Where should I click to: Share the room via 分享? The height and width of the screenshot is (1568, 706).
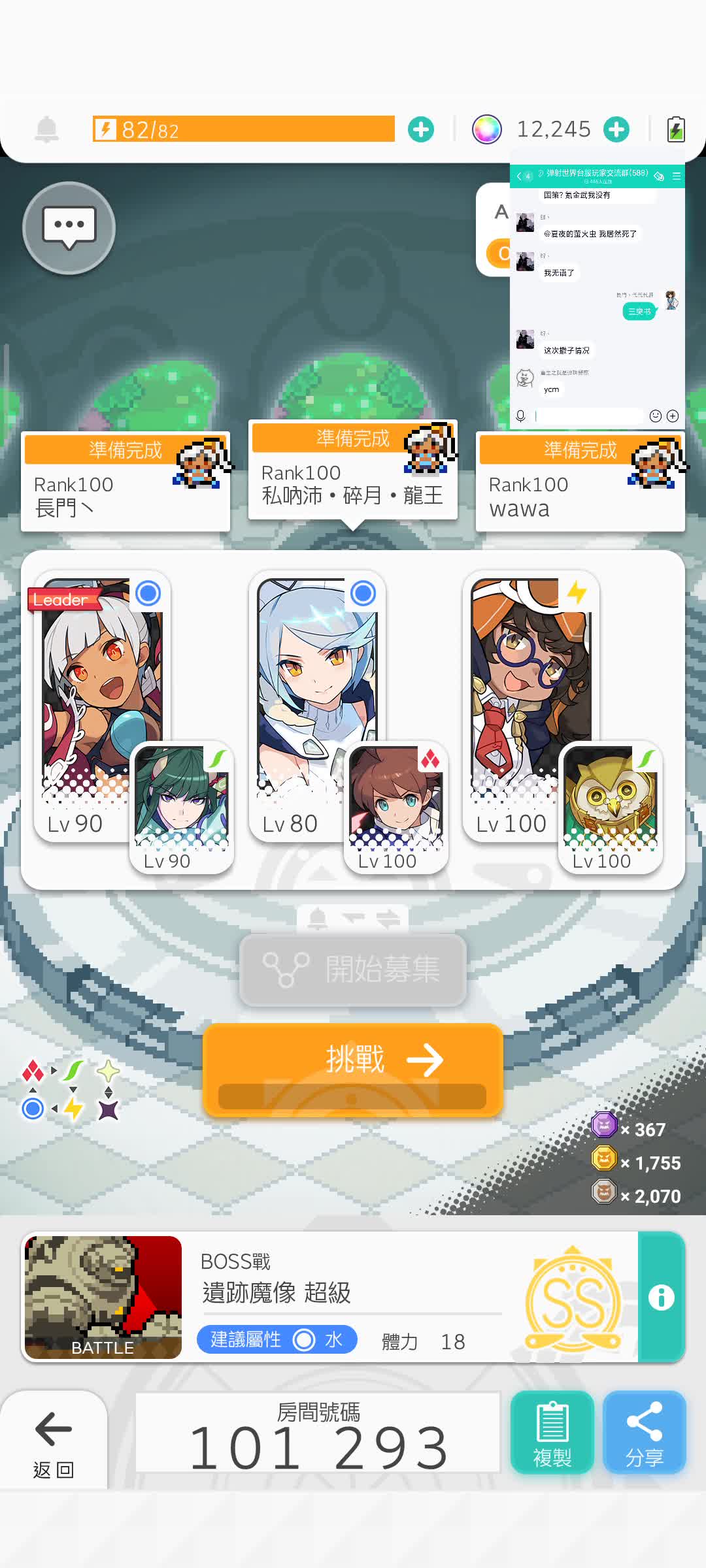(x=644, y=1432)
